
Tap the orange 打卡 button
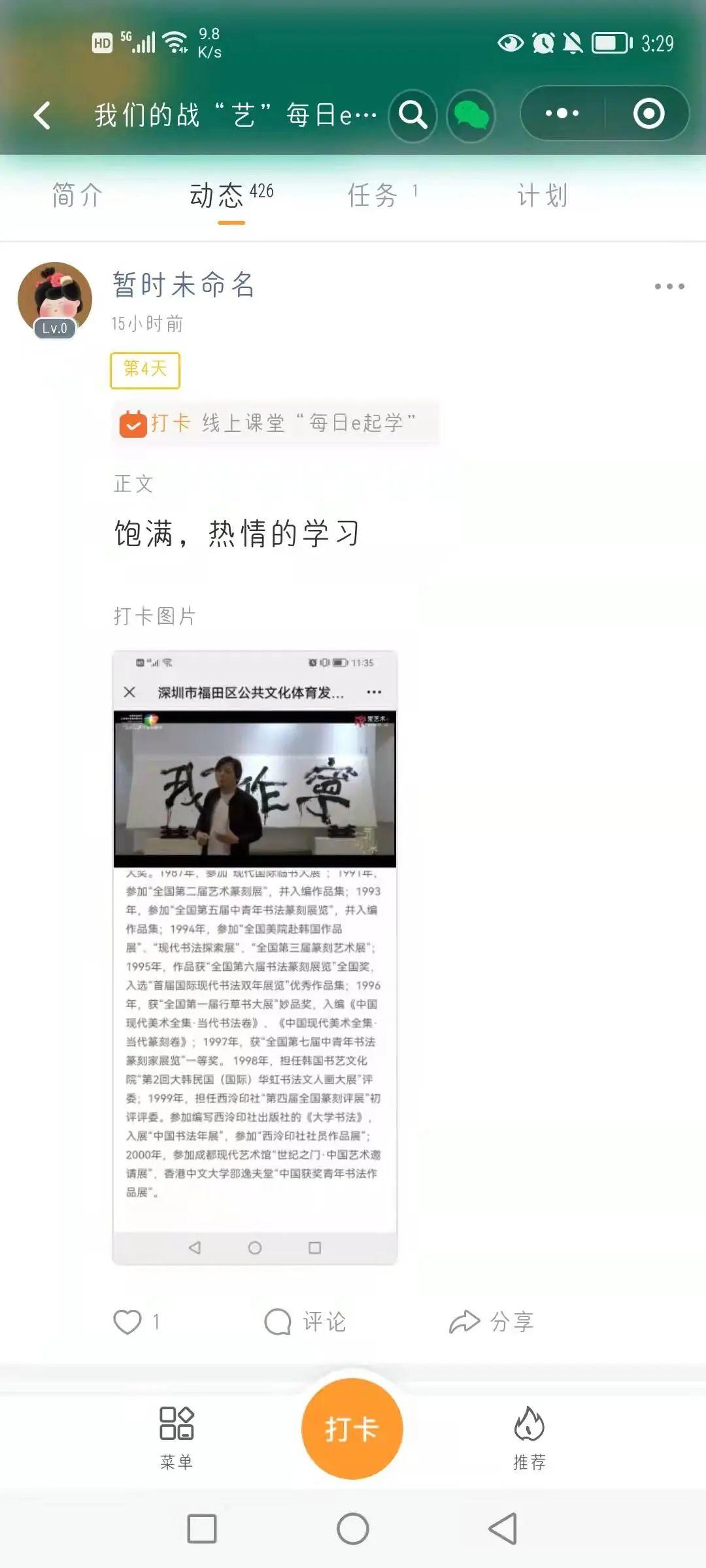[x=352, y=1429]
